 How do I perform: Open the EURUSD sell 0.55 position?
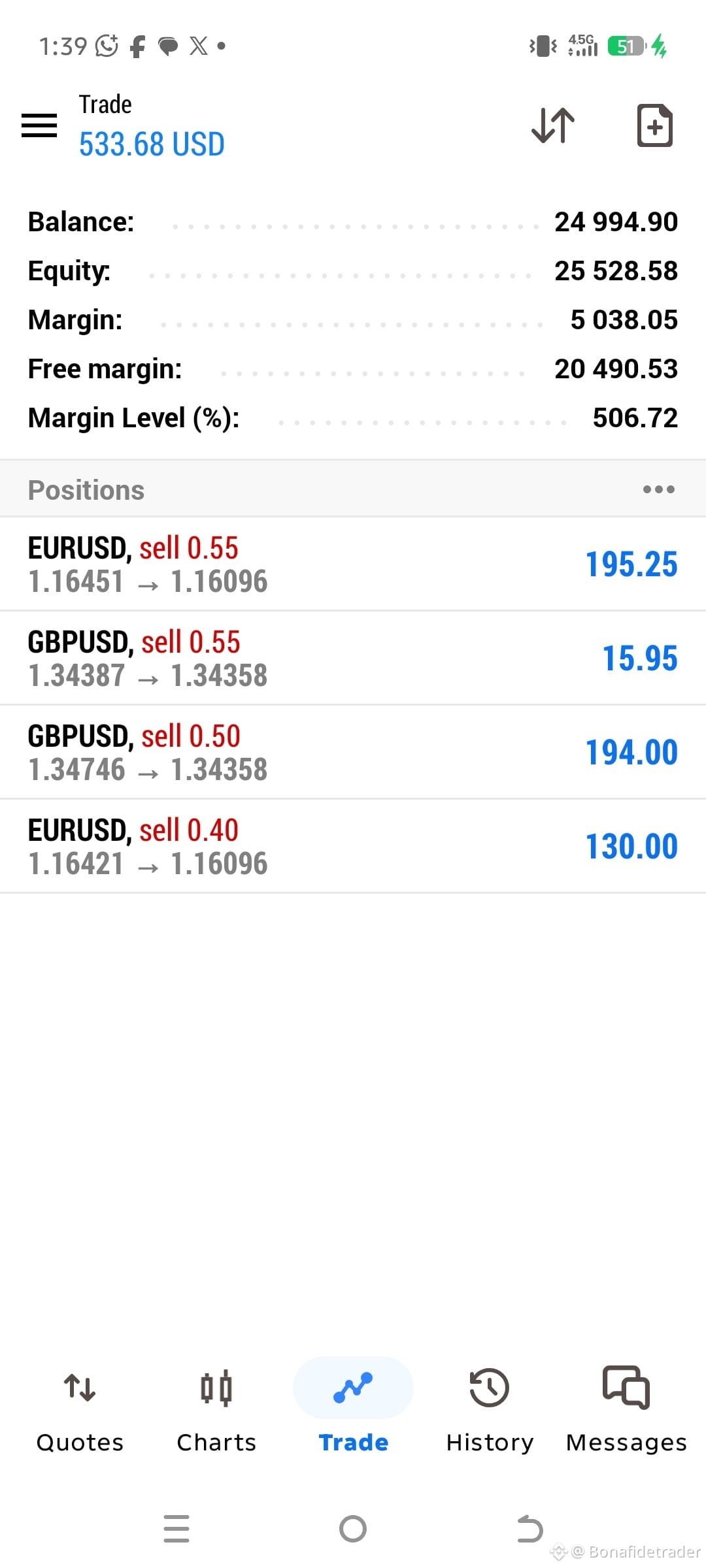click(x=353, y=564)
